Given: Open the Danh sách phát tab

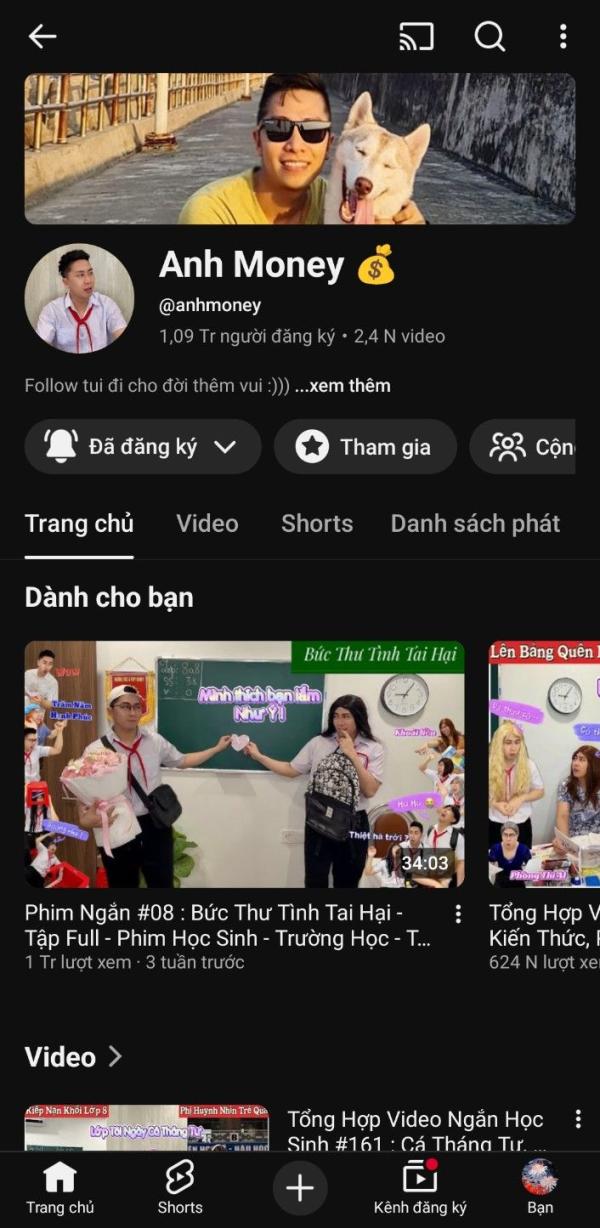Looking at the screenshot, I should coord(475,523).
